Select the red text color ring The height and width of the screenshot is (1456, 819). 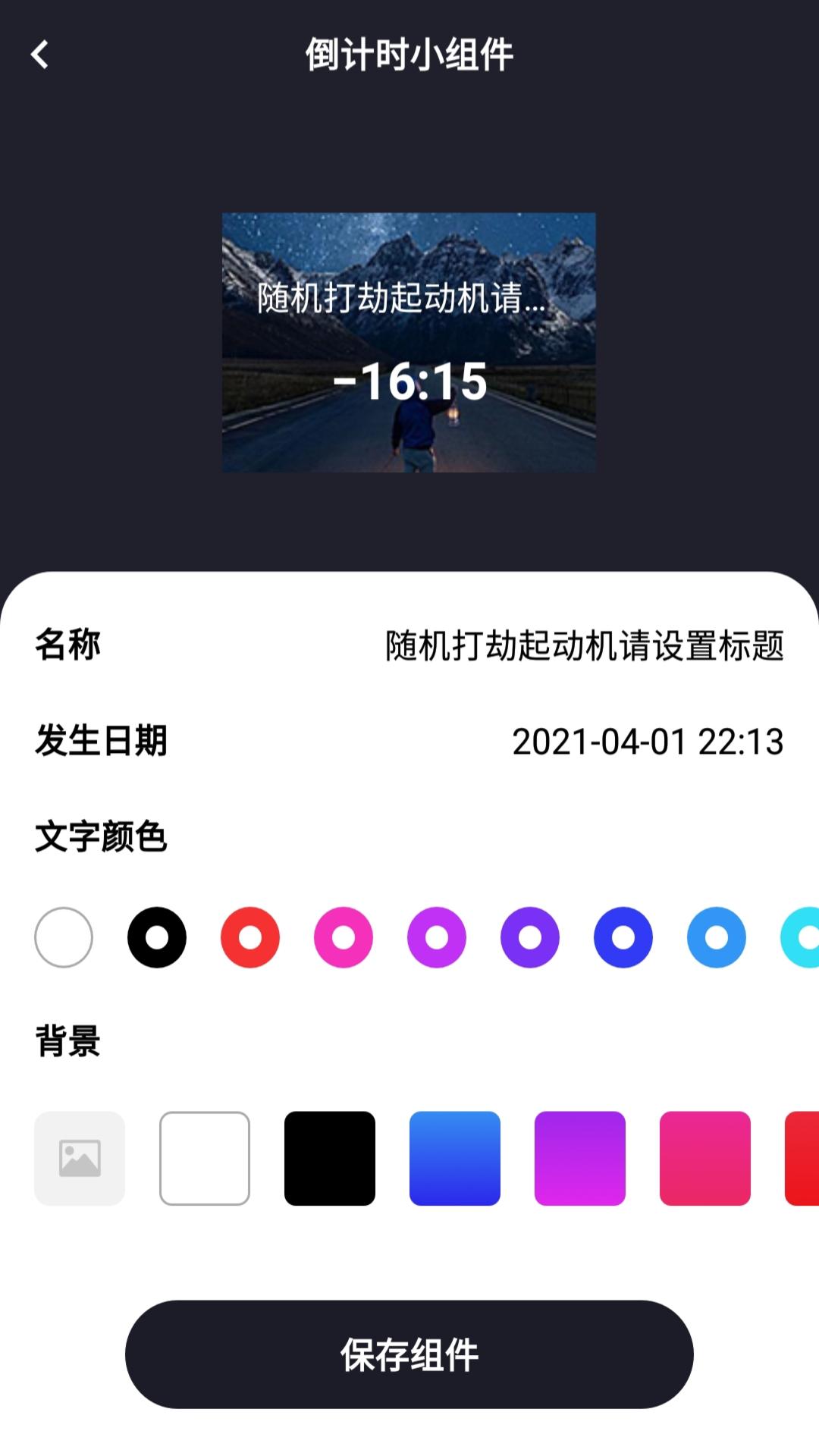coord(249,938)
